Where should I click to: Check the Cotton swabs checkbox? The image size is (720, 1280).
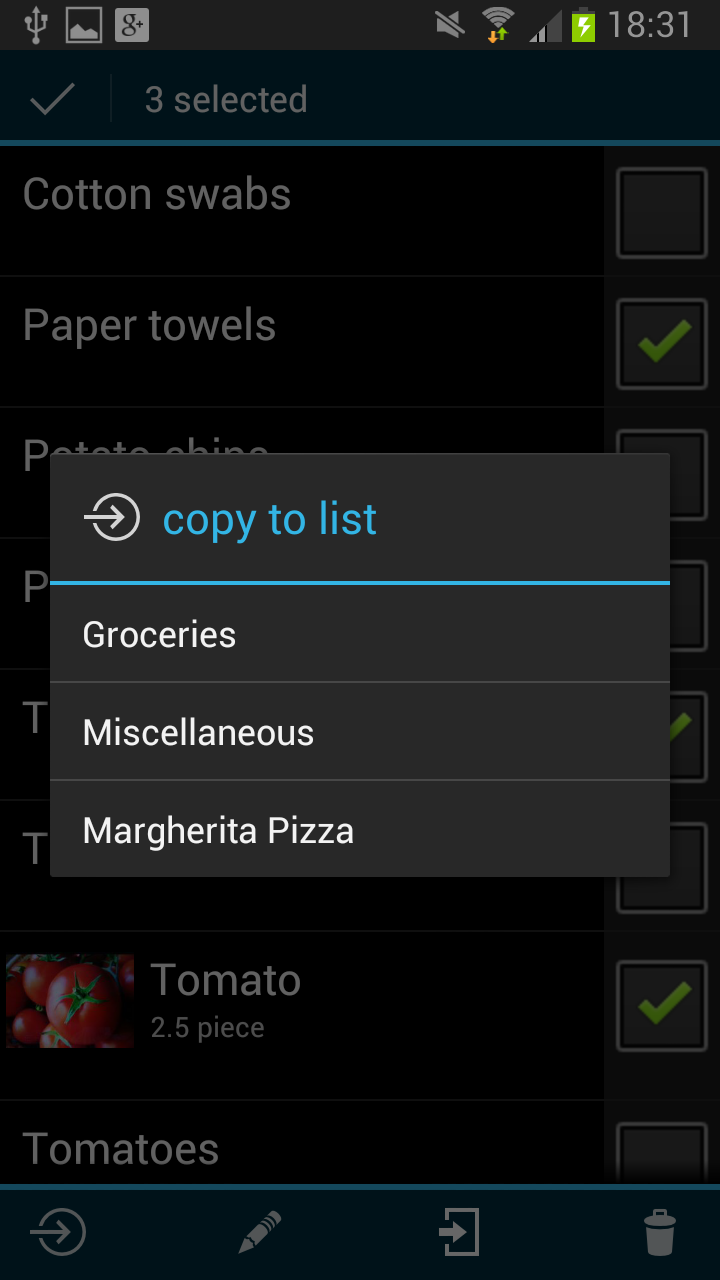click(x=661, y=211)
